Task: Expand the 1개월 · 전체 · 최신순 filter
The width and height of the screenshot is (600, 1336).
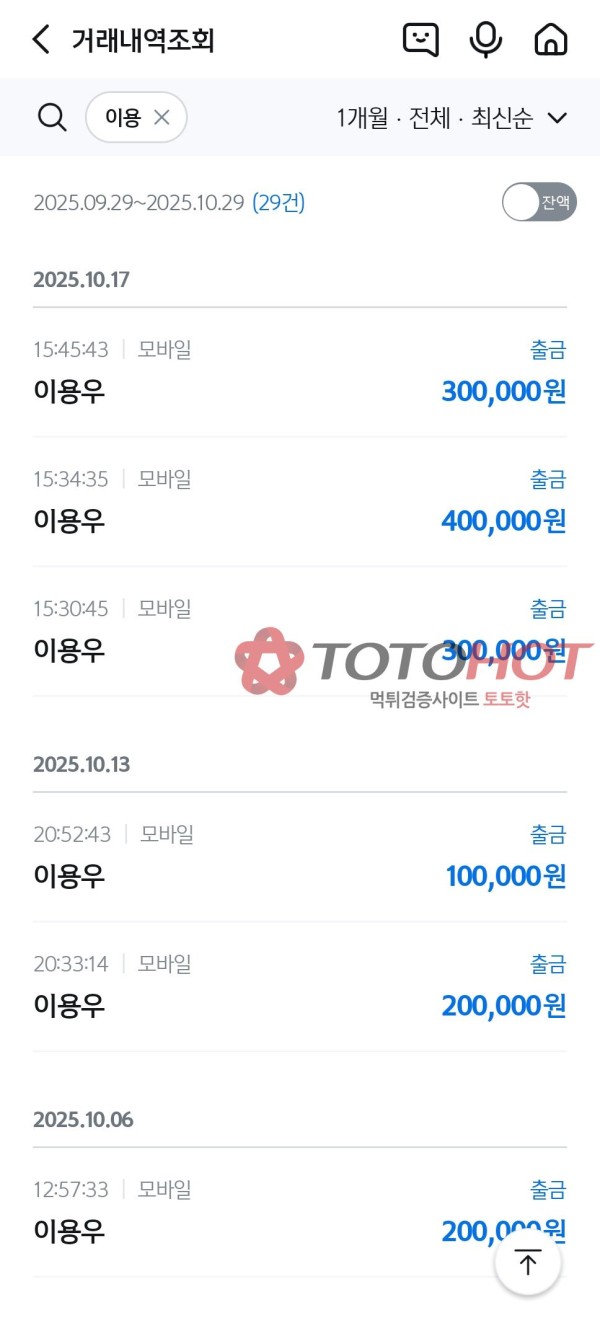Action: tap(452, 118)
